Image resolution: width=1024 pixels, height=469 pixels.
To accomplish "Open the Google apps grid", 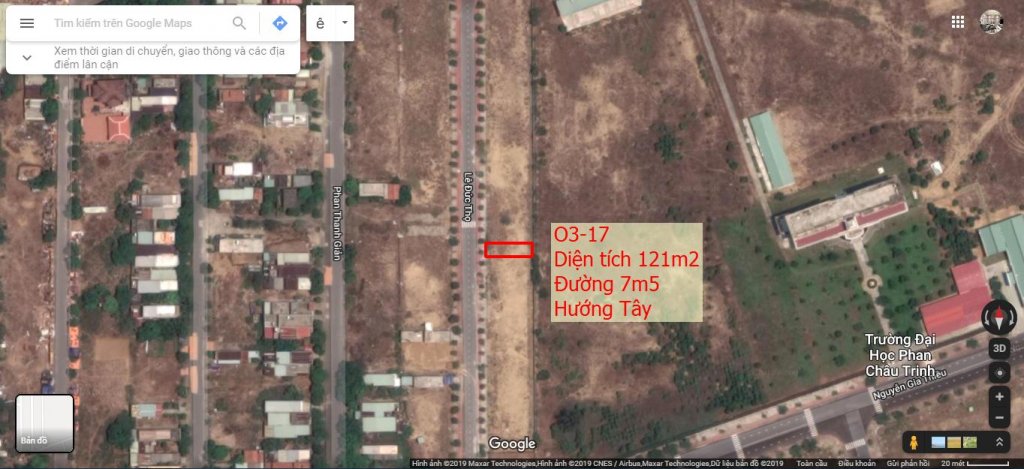I will (958, 22).
